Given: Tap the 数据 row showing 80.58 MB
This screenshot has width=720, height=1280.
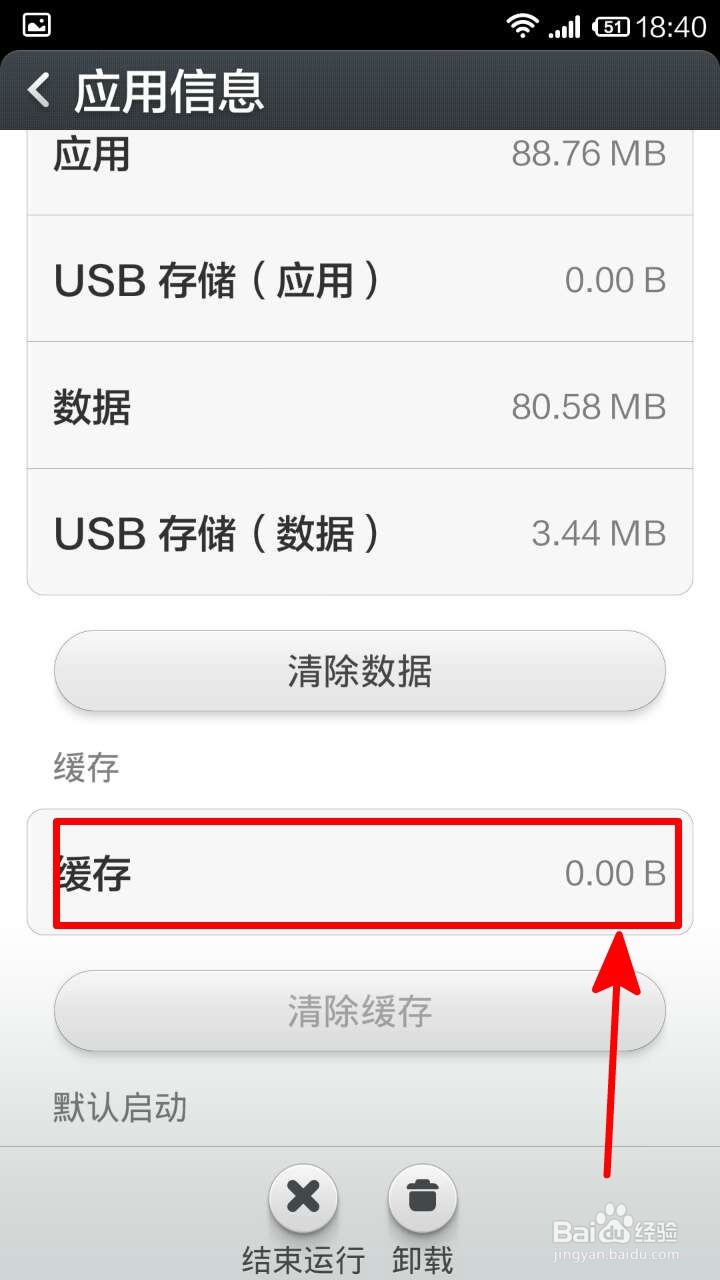Looking at the screenshot, I should [x=360, y=406].
